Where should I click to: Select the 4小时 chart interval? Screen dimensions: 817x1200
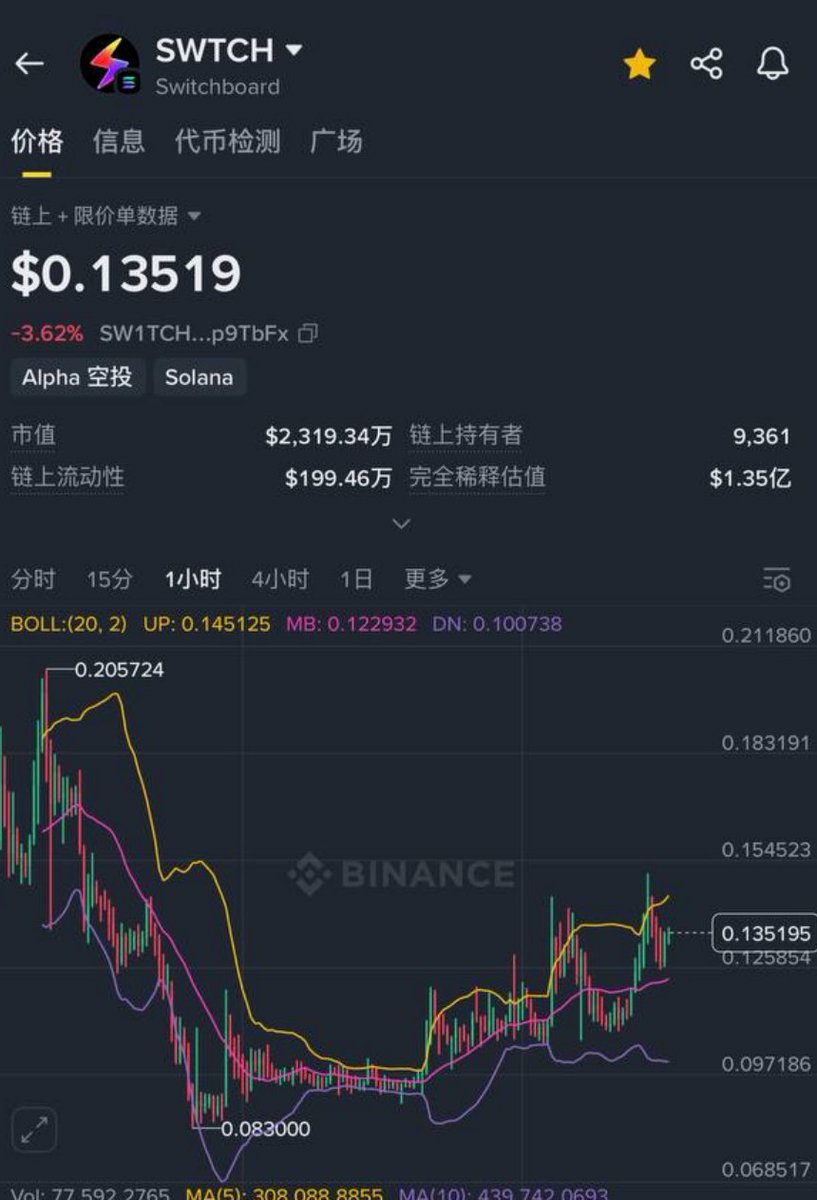[x=280, y=579]
